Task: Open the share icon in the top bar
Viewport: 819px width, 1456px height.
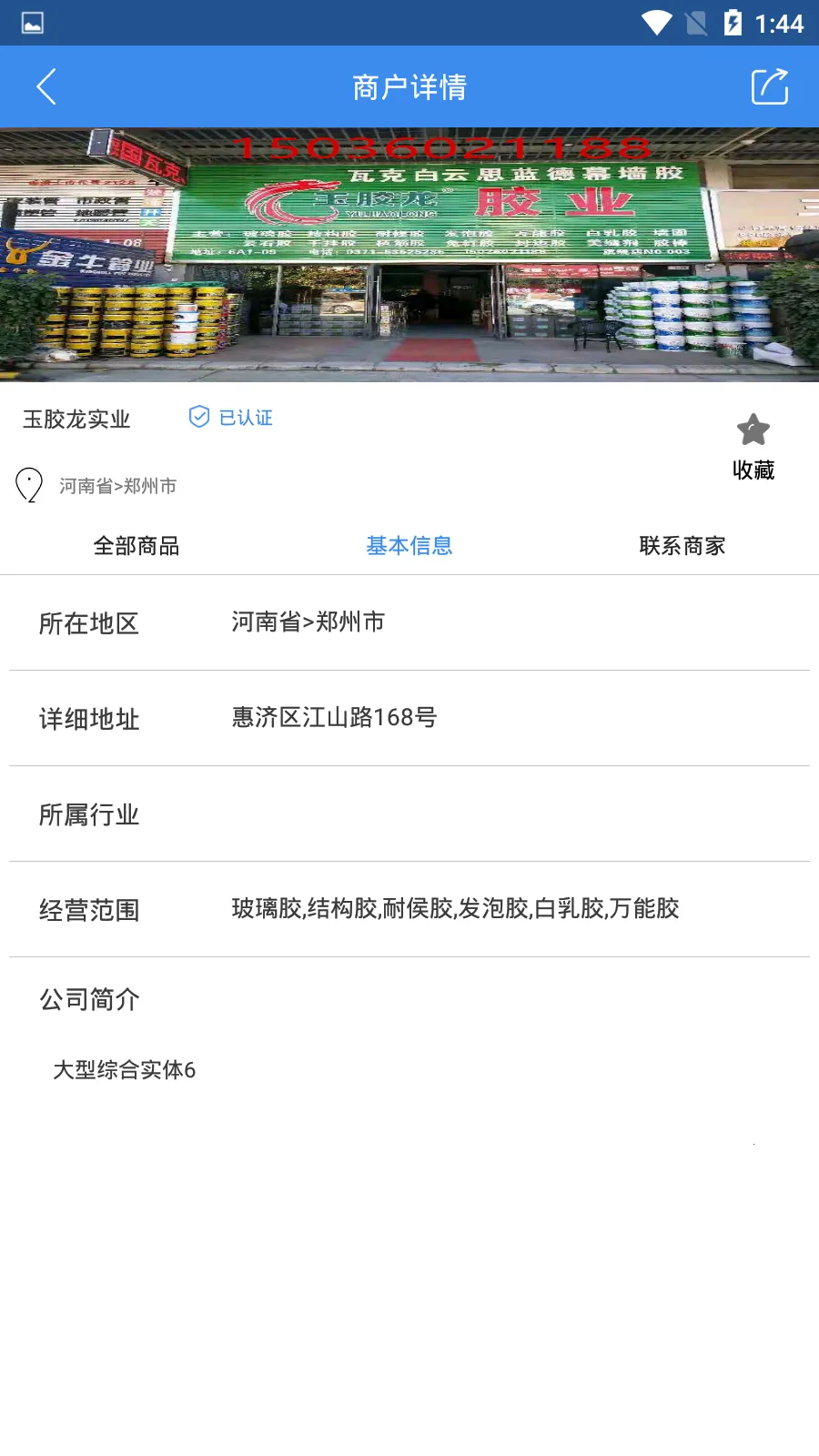Action: (x=770, y=86)
